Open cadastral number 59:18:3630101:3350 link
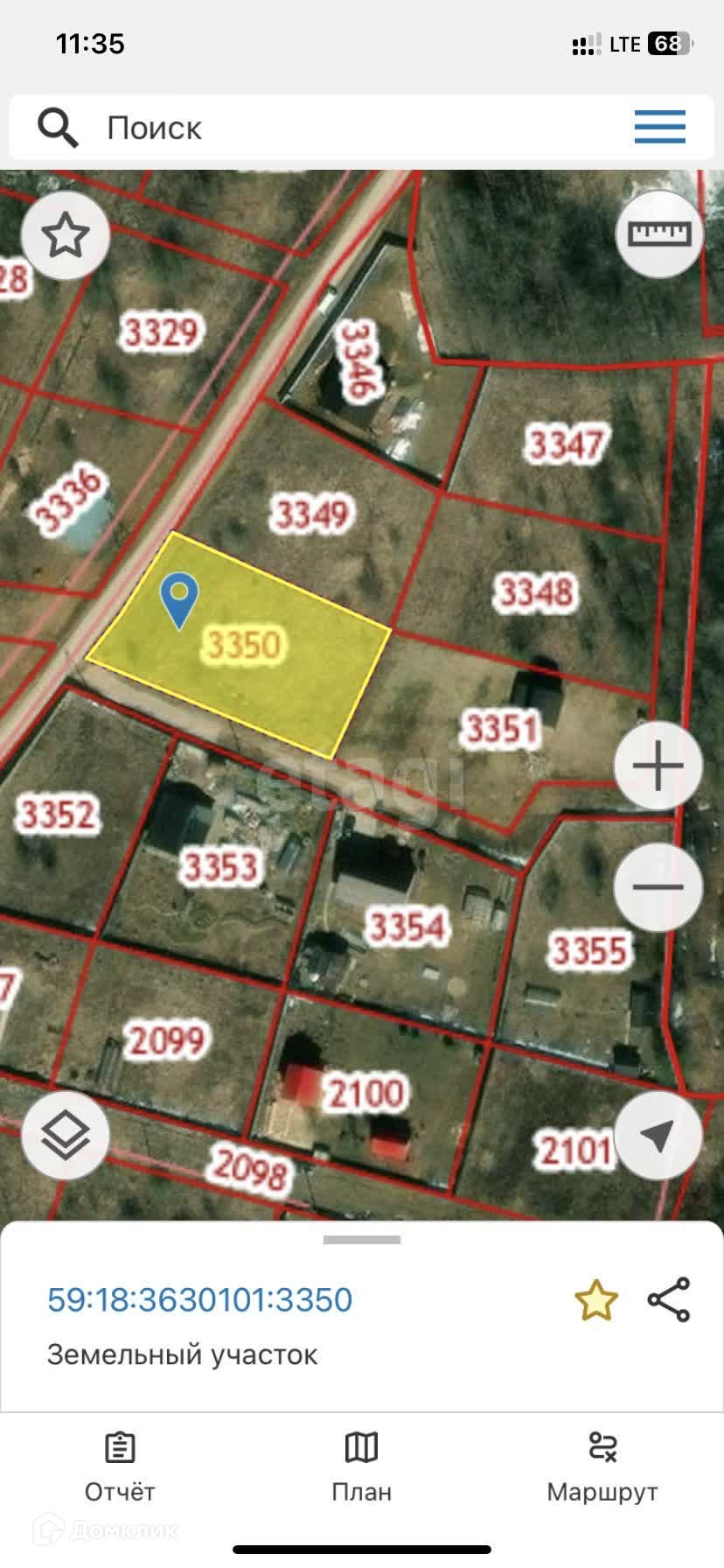 199,1299
